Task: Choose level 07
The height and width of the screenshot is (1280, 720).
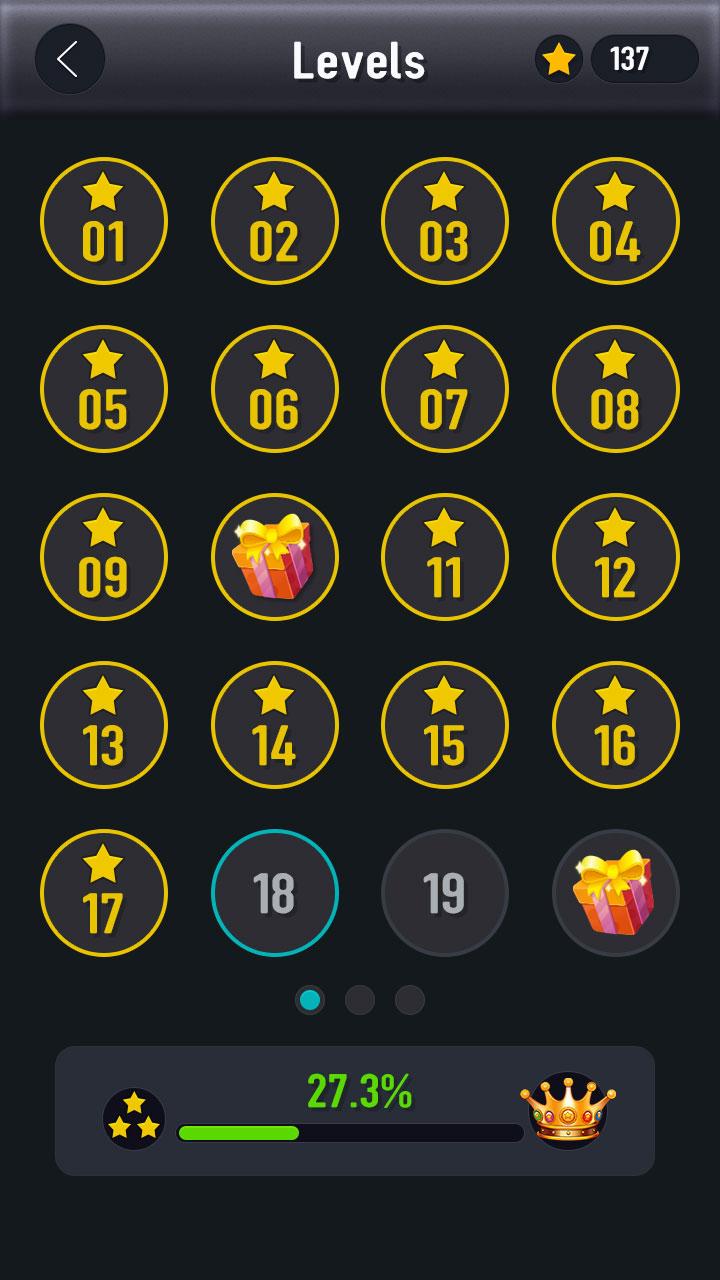Action: (445, 389)
